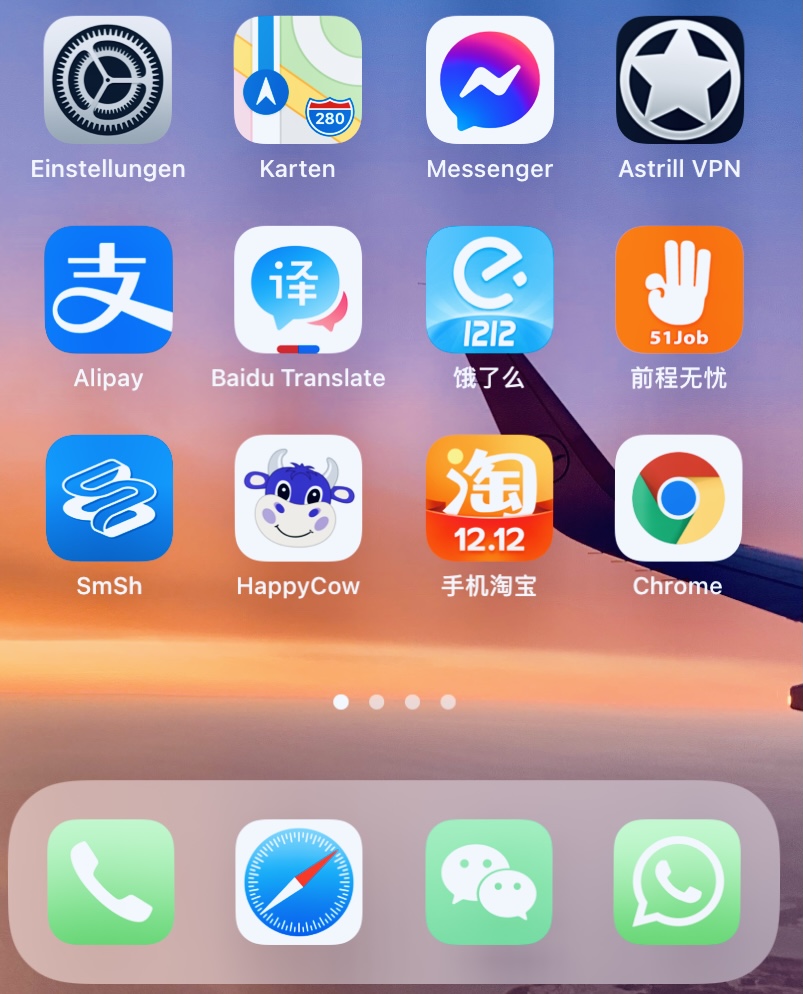Start Astrill VPN
Image resolution: width=803 pixels, height=994 pixels.
tap(679, 80)
